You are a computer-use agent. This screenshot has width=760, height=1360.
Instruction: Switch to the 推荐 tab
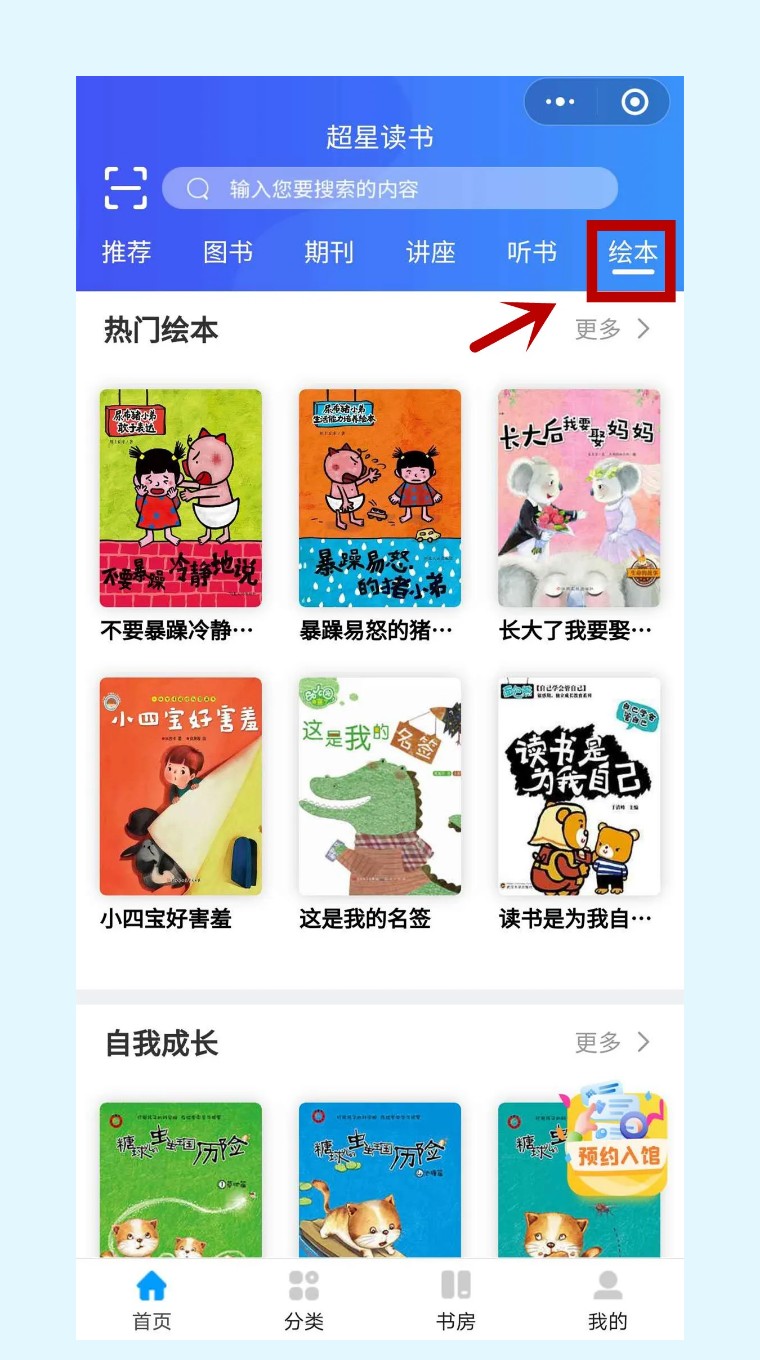pos(127,252)
